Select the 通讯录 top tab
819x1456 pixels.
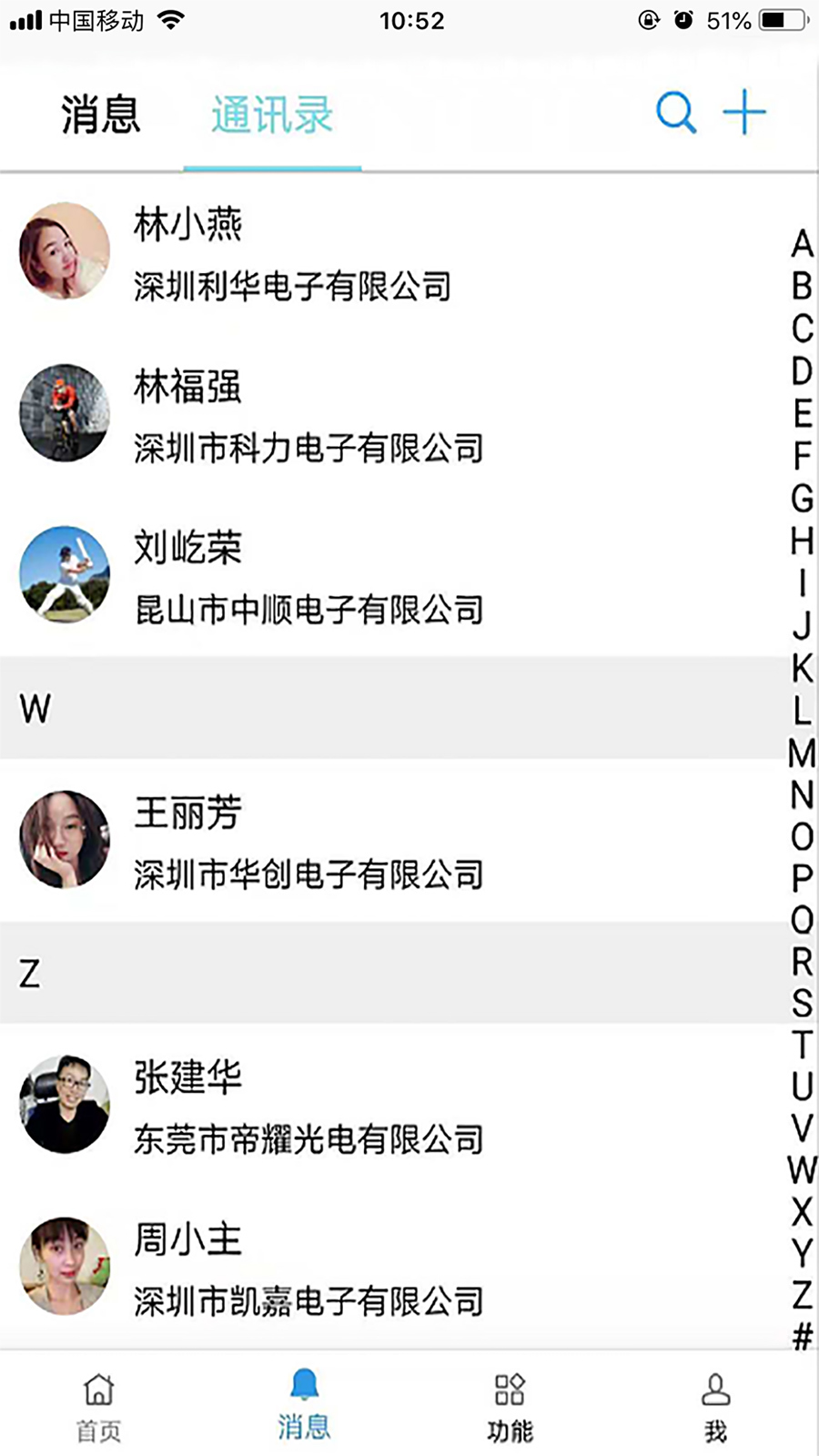(272, 116)
